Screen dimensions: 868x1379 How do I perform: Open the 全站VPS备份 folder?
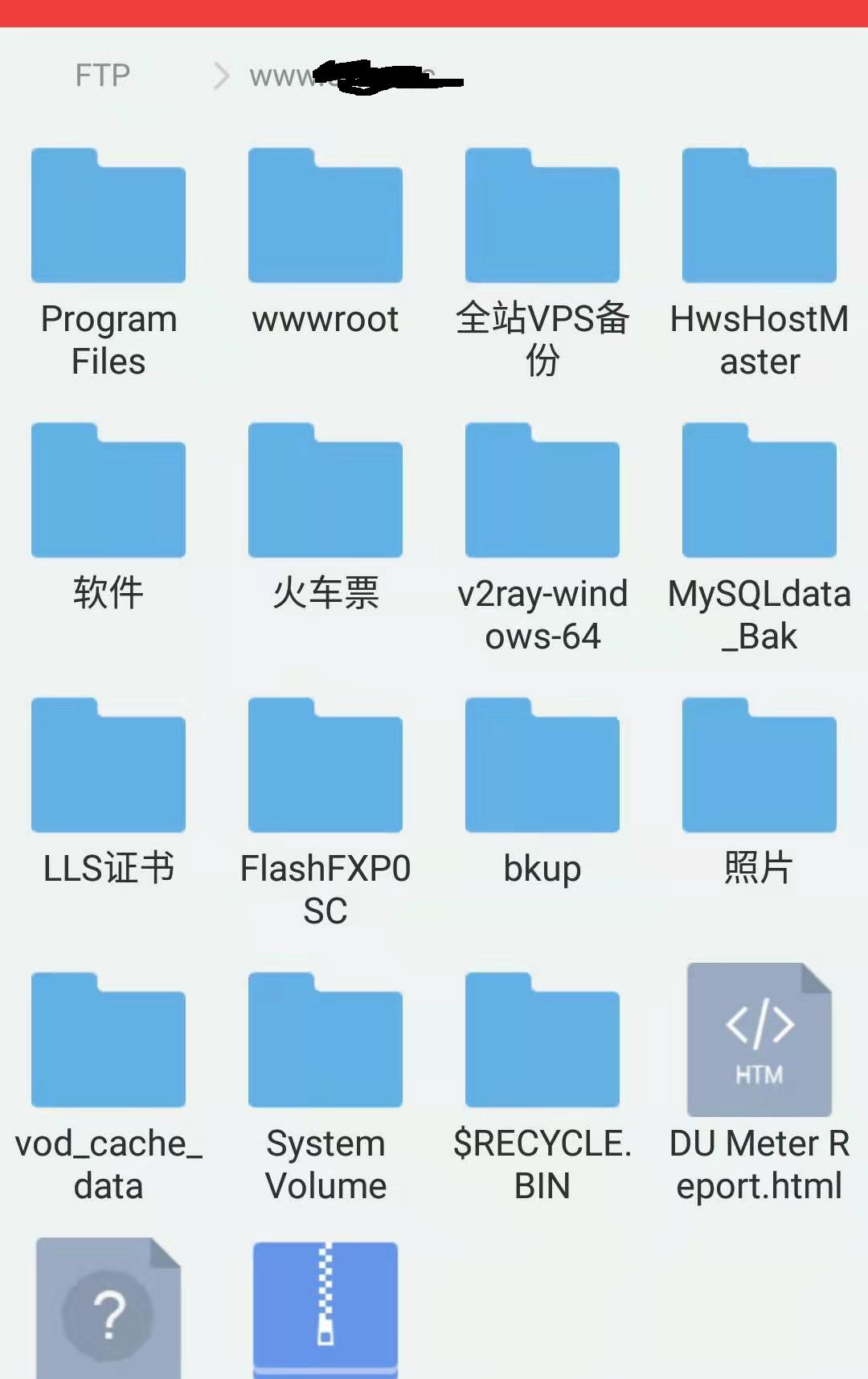pos(542,217)
